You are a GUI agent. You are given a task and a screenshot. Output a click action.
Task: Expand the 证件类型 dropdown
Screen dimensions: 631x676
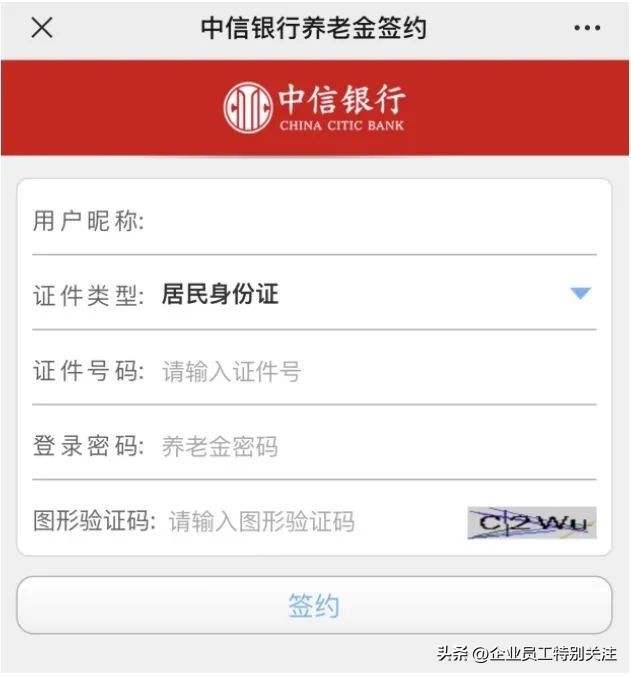(580, 294)
